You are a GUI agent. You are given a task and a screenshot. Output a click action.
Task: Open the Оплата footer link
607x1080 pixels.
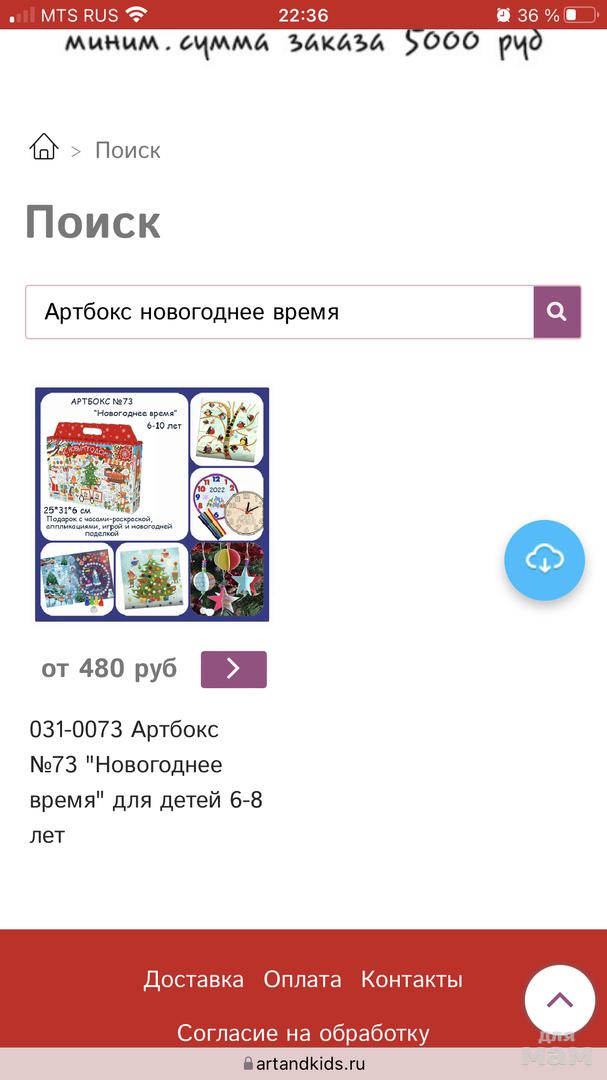(x=302, y=979)
